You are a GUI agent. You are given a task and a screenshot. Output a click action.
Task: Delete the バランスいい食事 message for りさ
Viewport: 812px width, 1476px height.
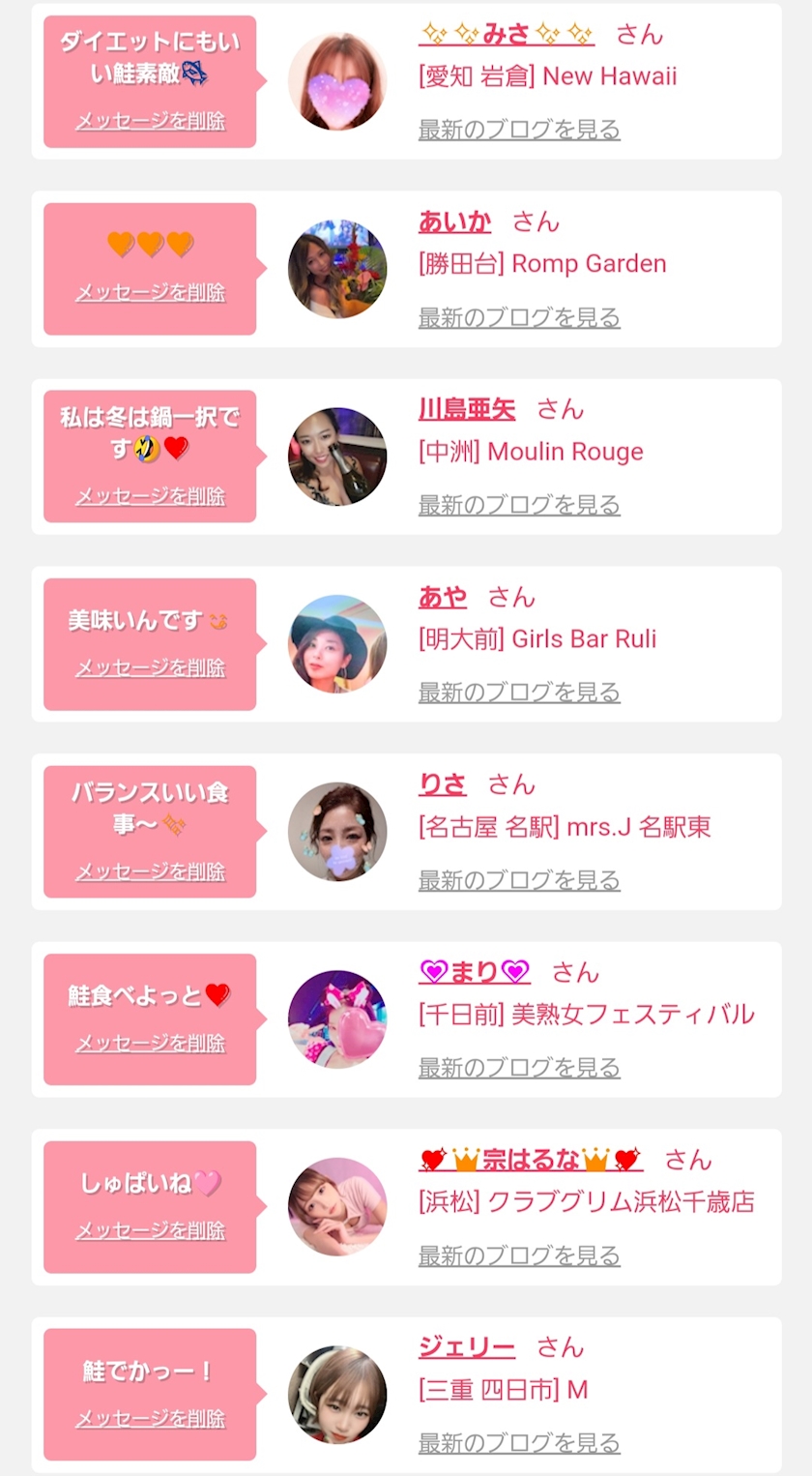[x=150, y=872]
